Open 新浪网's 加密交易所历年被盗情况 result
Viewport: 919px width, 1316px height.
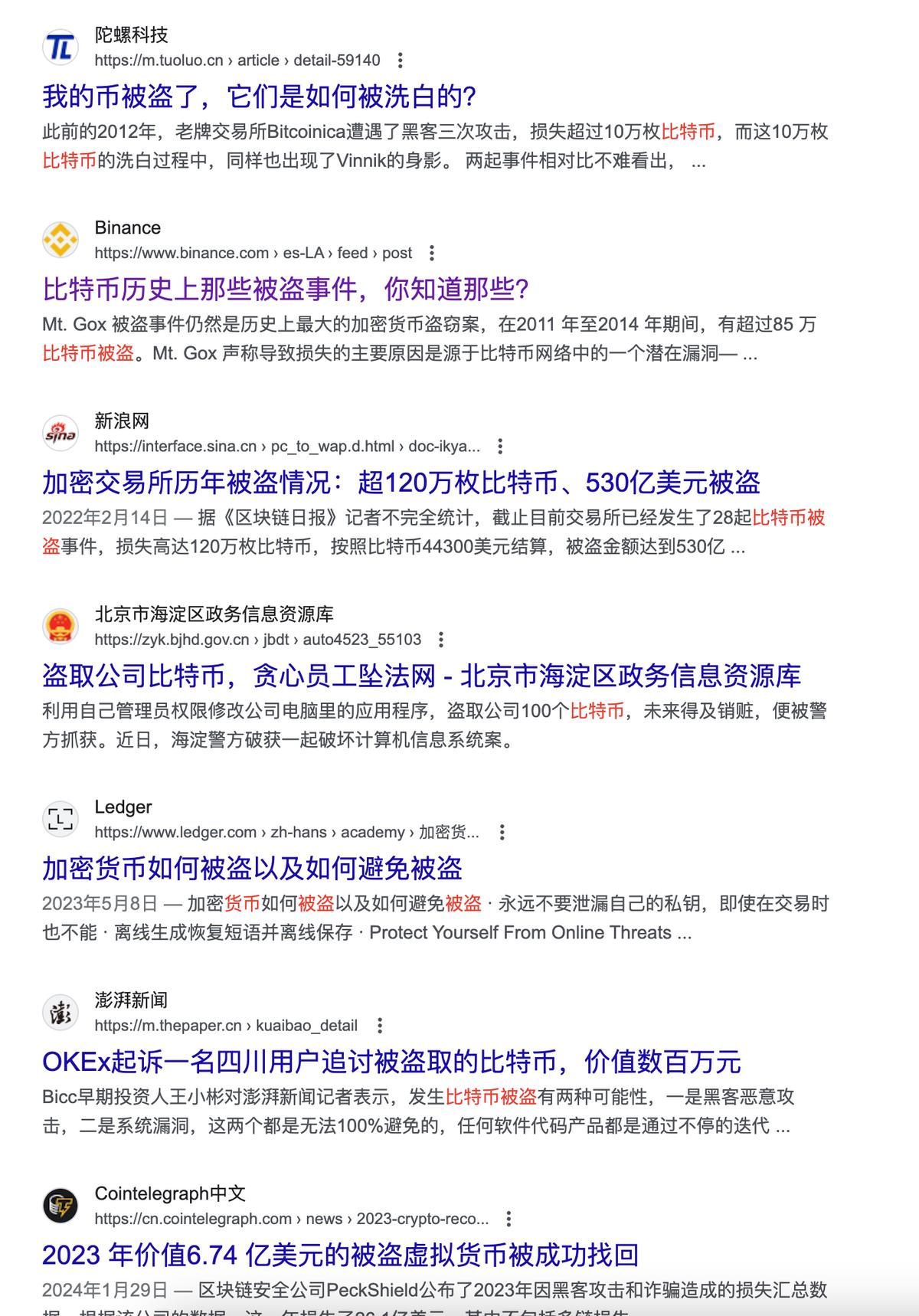coord(401,483)
